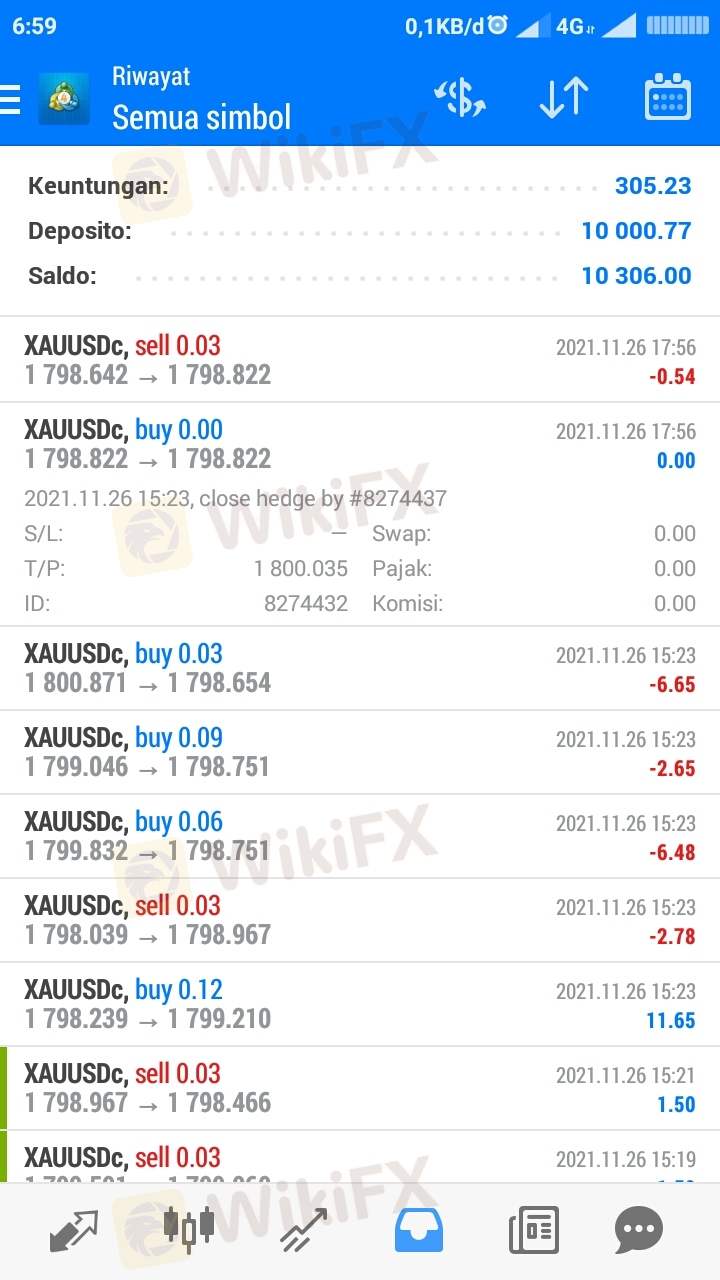Switch to the Quotes tab
The height and width of the screenshot is (1280, 720).
tap(74, 1230)
